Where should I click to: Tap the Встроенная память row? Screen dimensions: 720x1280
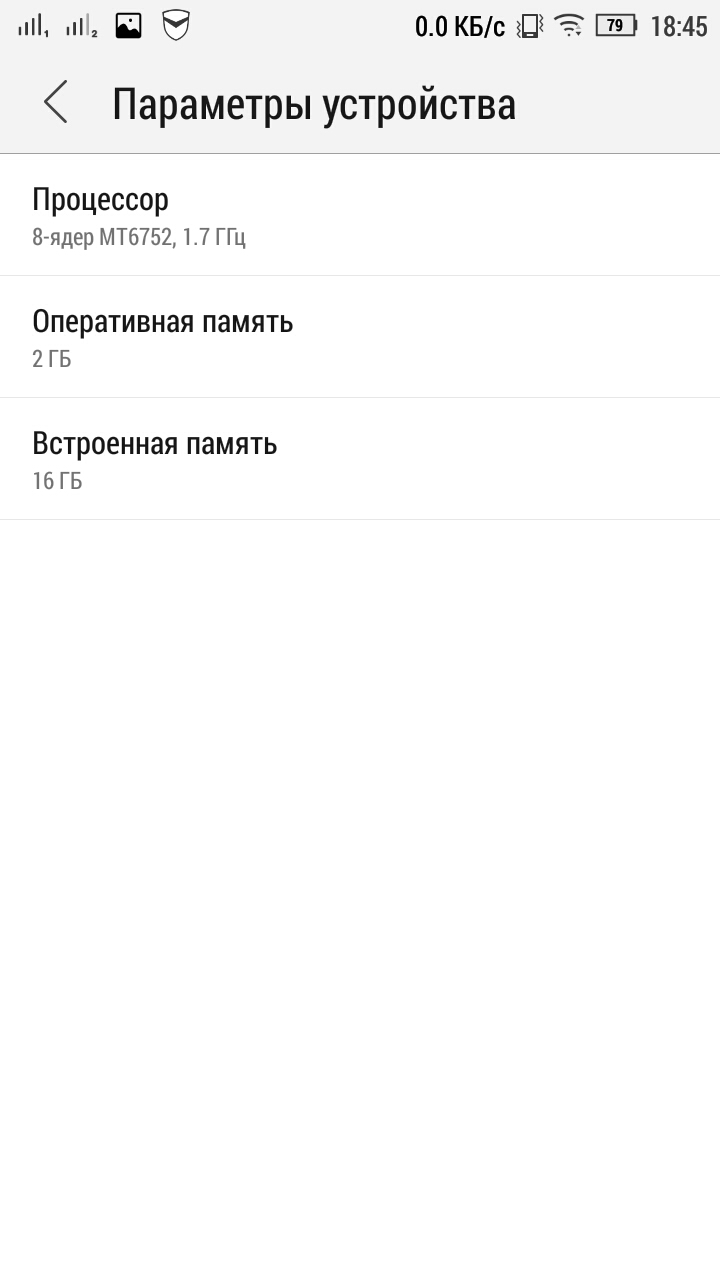pyautogui.click(x=360, y=459)
